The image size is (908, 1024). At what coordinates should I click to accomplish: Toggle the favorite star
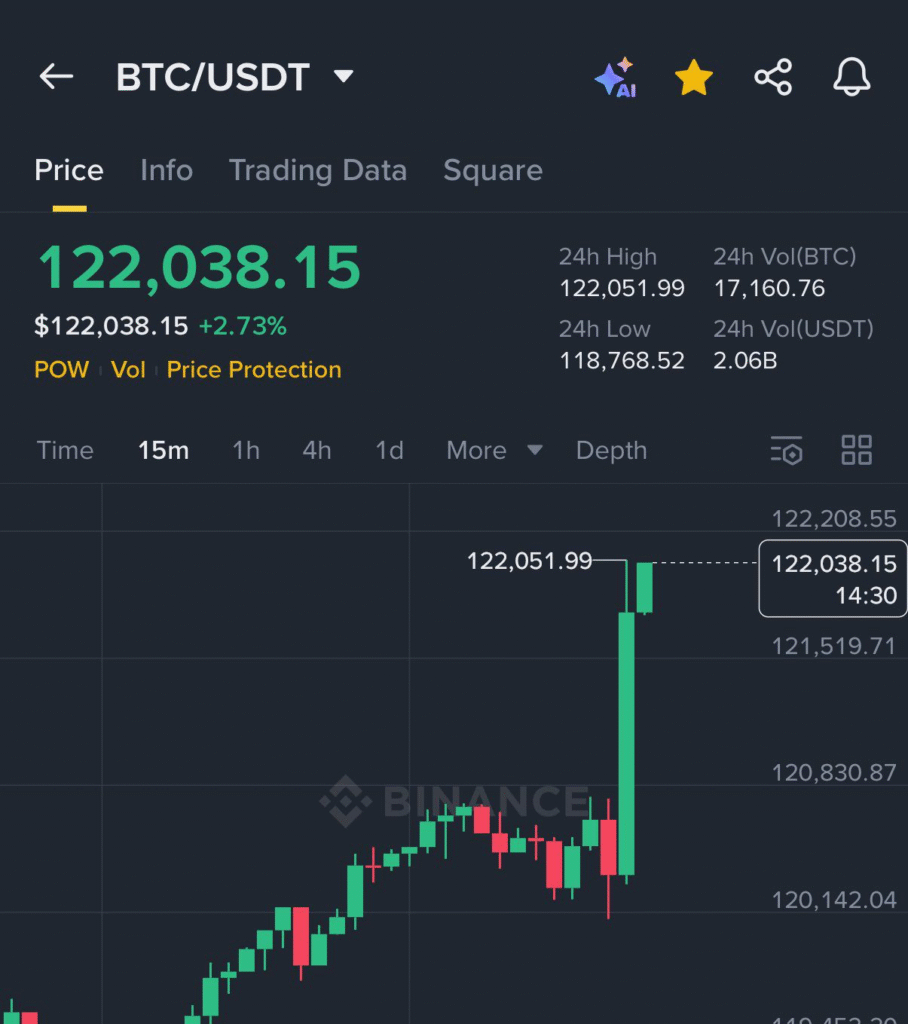[694, 77]
